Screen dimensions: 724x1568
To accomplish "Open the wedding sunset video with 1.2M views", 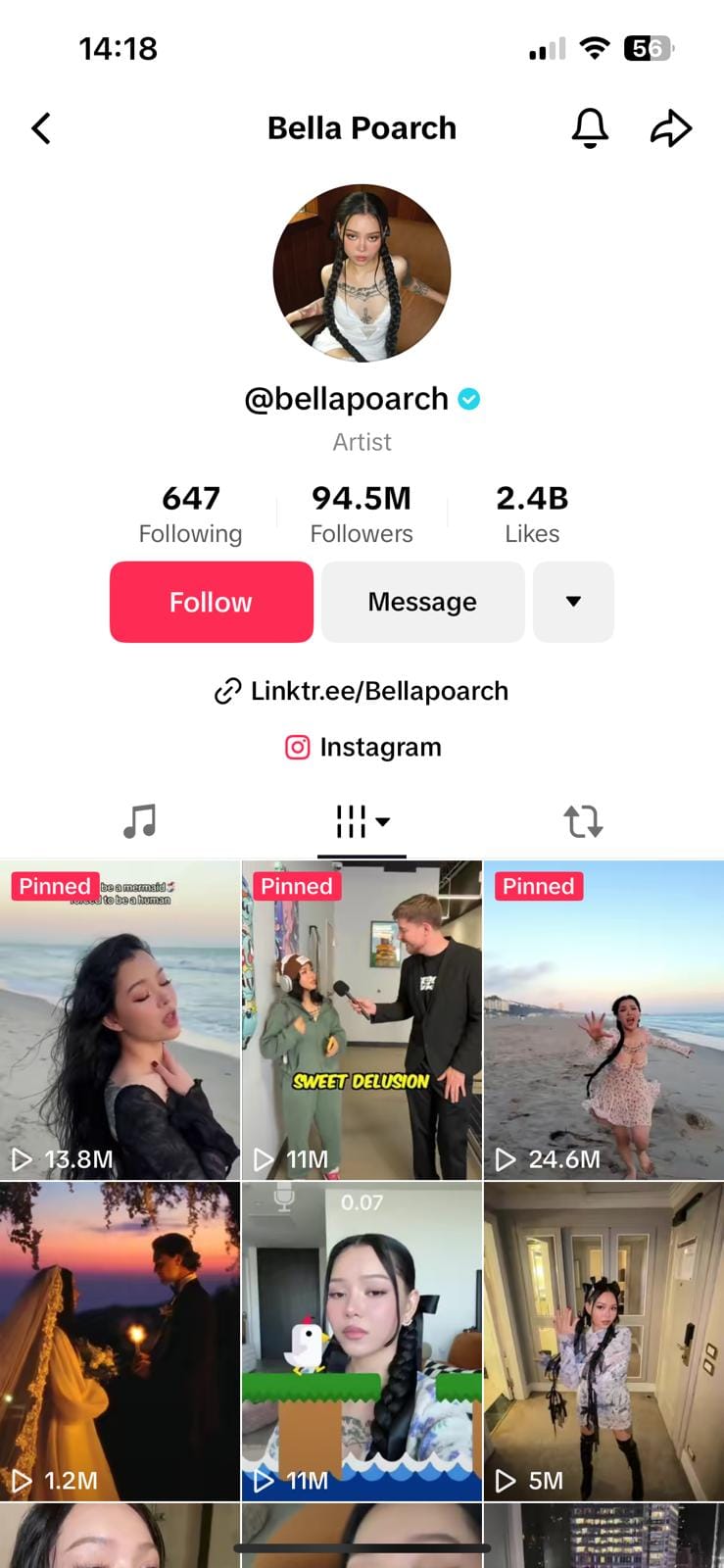I will (x=120, y=1341).
